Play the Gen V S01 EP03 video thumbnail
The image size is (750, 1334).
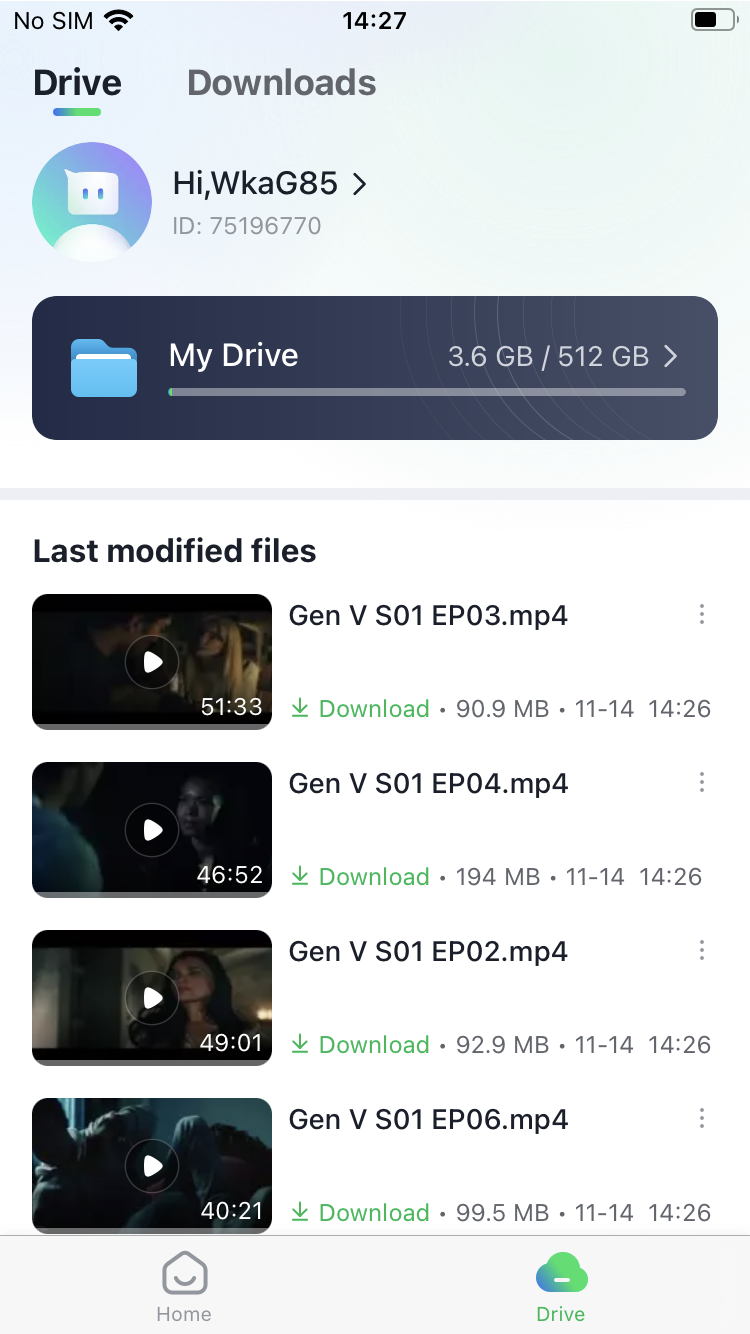(x=152, y=662)
